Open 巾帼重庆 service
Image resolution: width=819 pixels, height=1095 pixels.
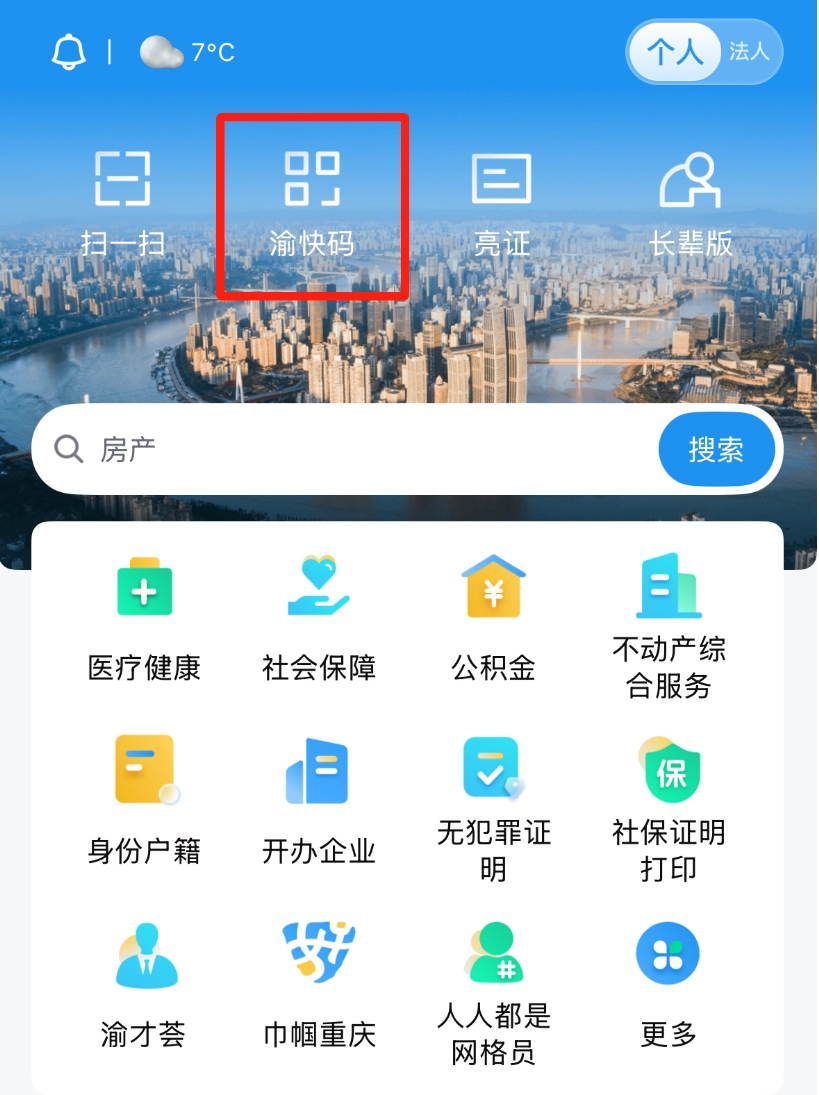[318, 985]
